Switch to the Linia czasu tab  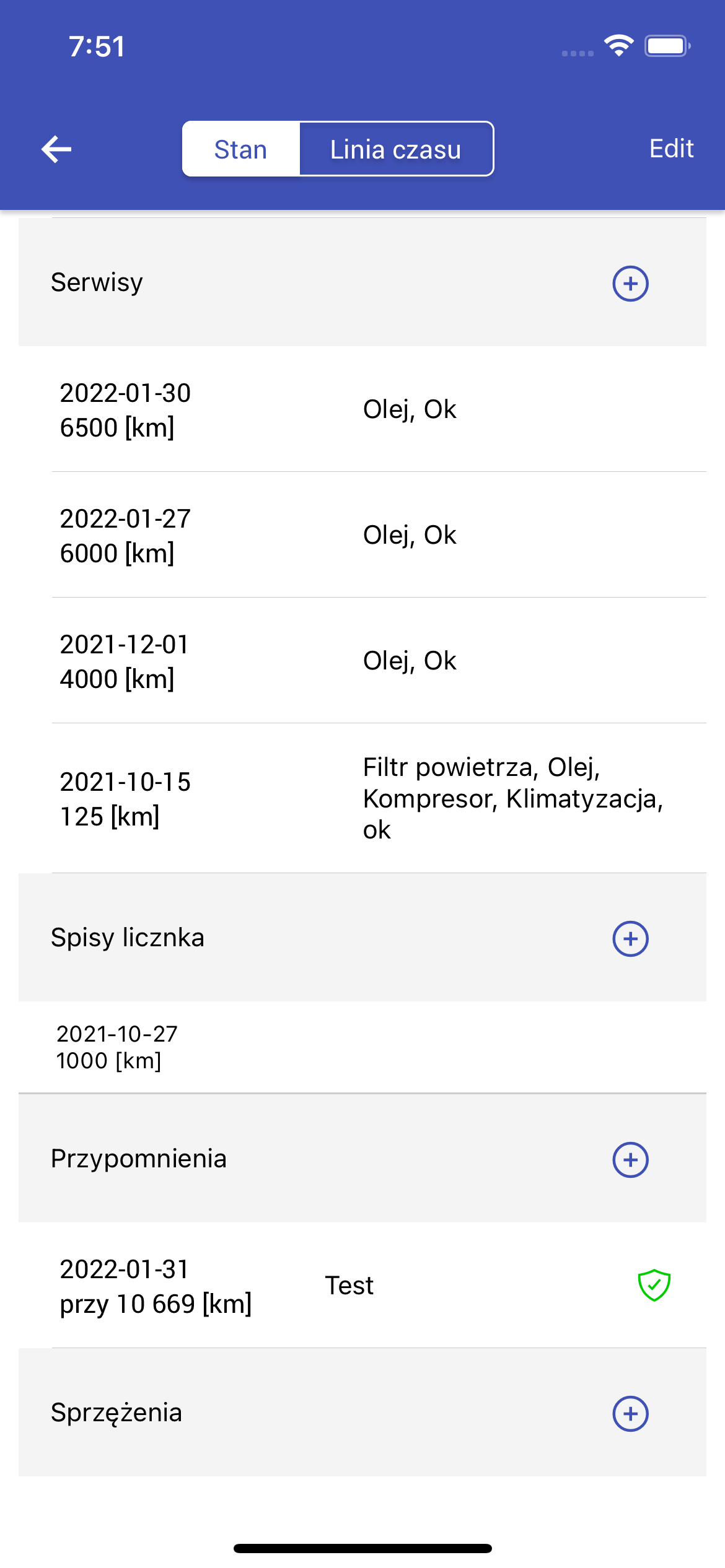pos(396,149)
